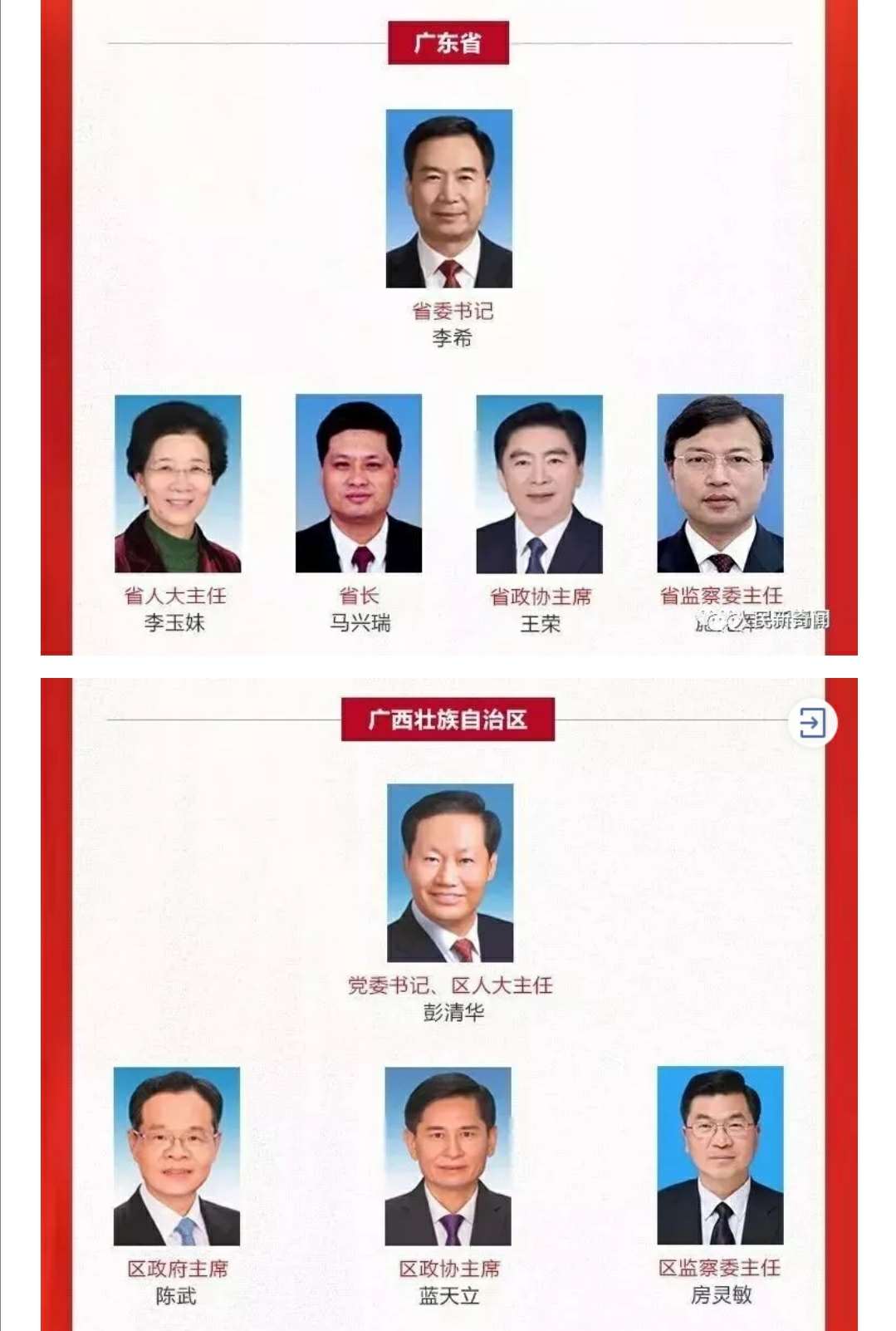
Task: Tap the floating exit arrow icon
Action: point(812,722)
